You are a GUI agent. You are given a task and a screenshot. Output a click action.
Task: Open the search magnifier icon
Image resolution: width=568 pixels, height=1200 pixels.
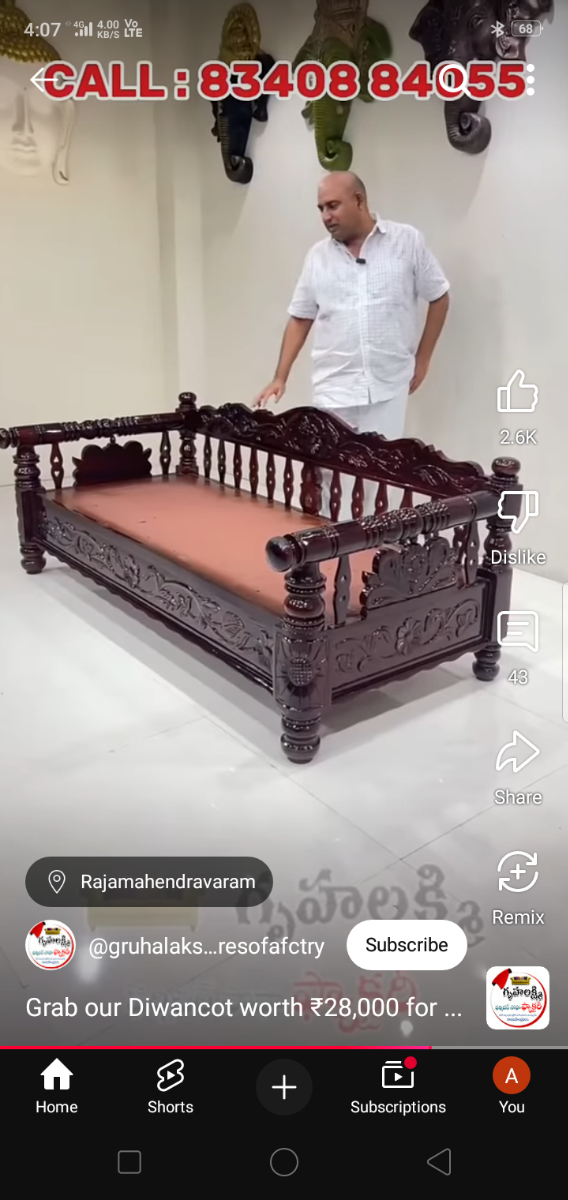455,80
